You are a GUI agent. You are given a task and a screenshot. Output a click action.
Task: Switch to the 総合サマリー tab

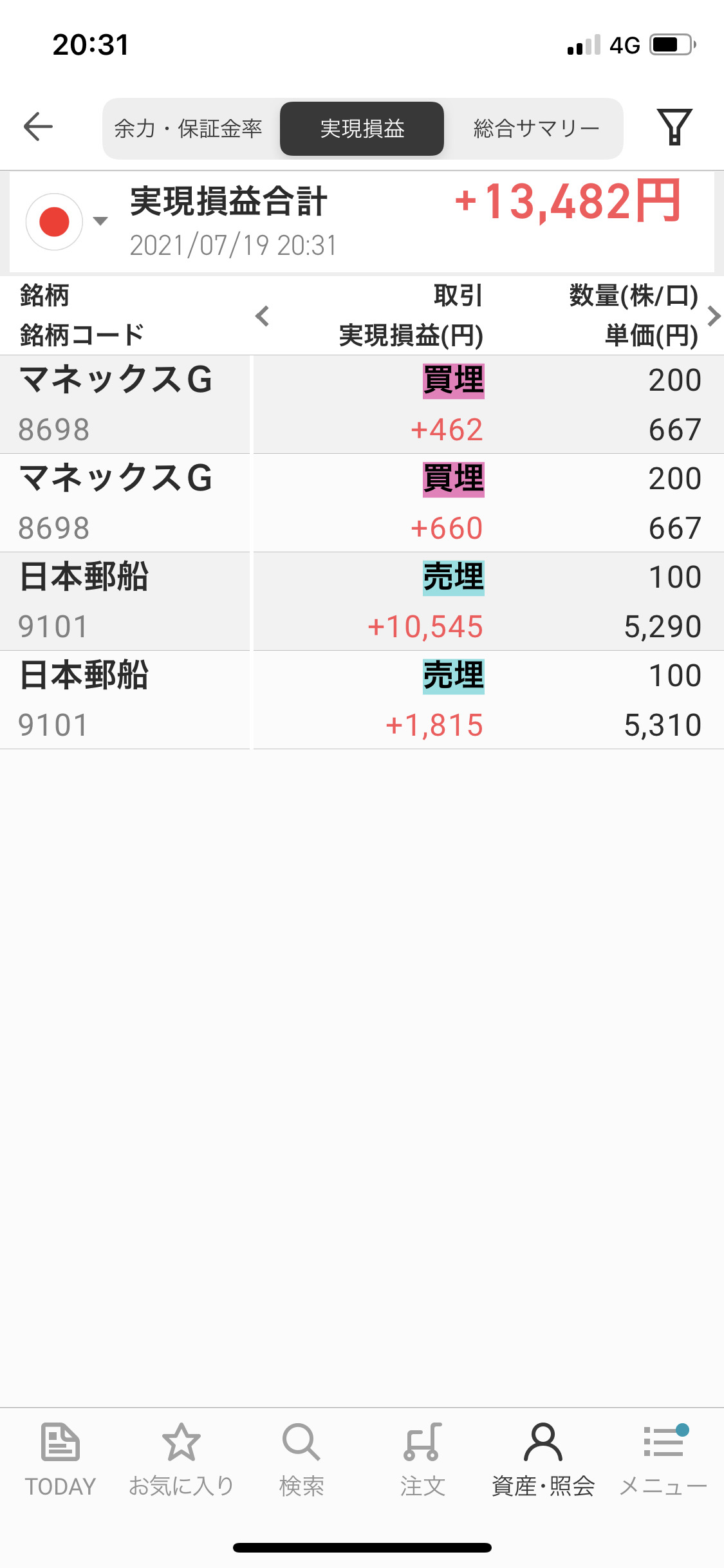(x=536, y=129)
